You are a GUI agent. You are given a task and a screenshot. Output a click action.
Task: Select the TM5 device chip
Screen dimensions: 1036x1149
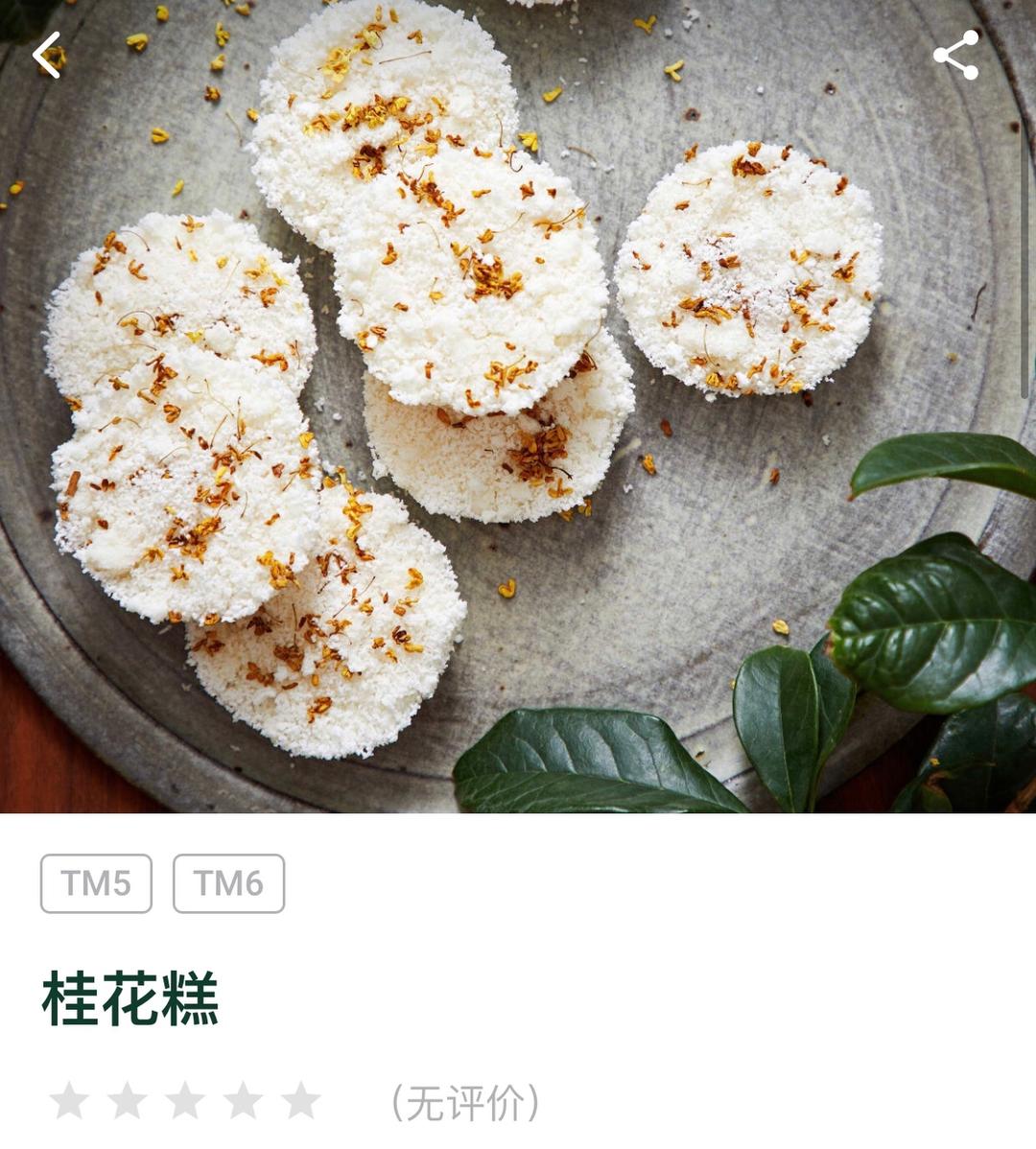pos(96,883)
